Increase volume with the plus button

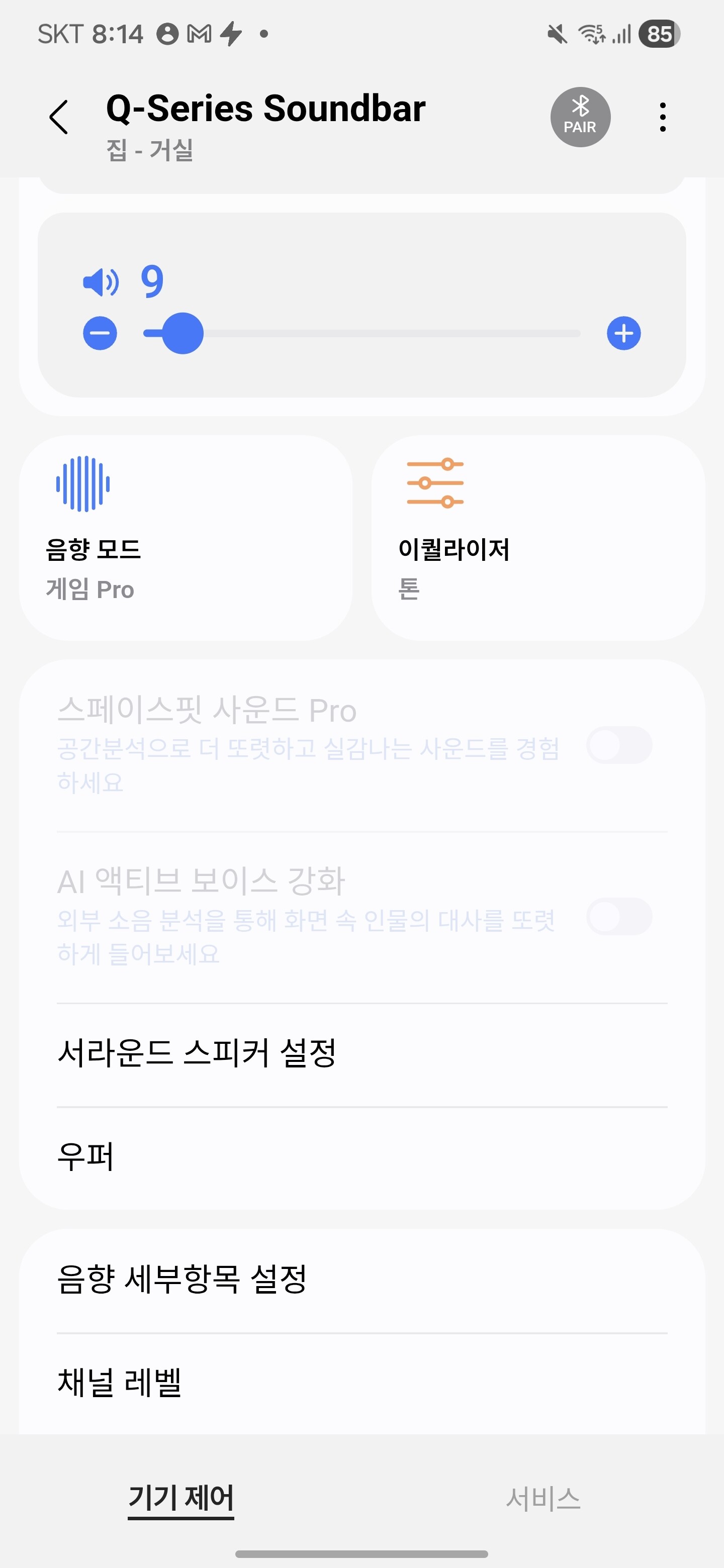pos(623,333)
